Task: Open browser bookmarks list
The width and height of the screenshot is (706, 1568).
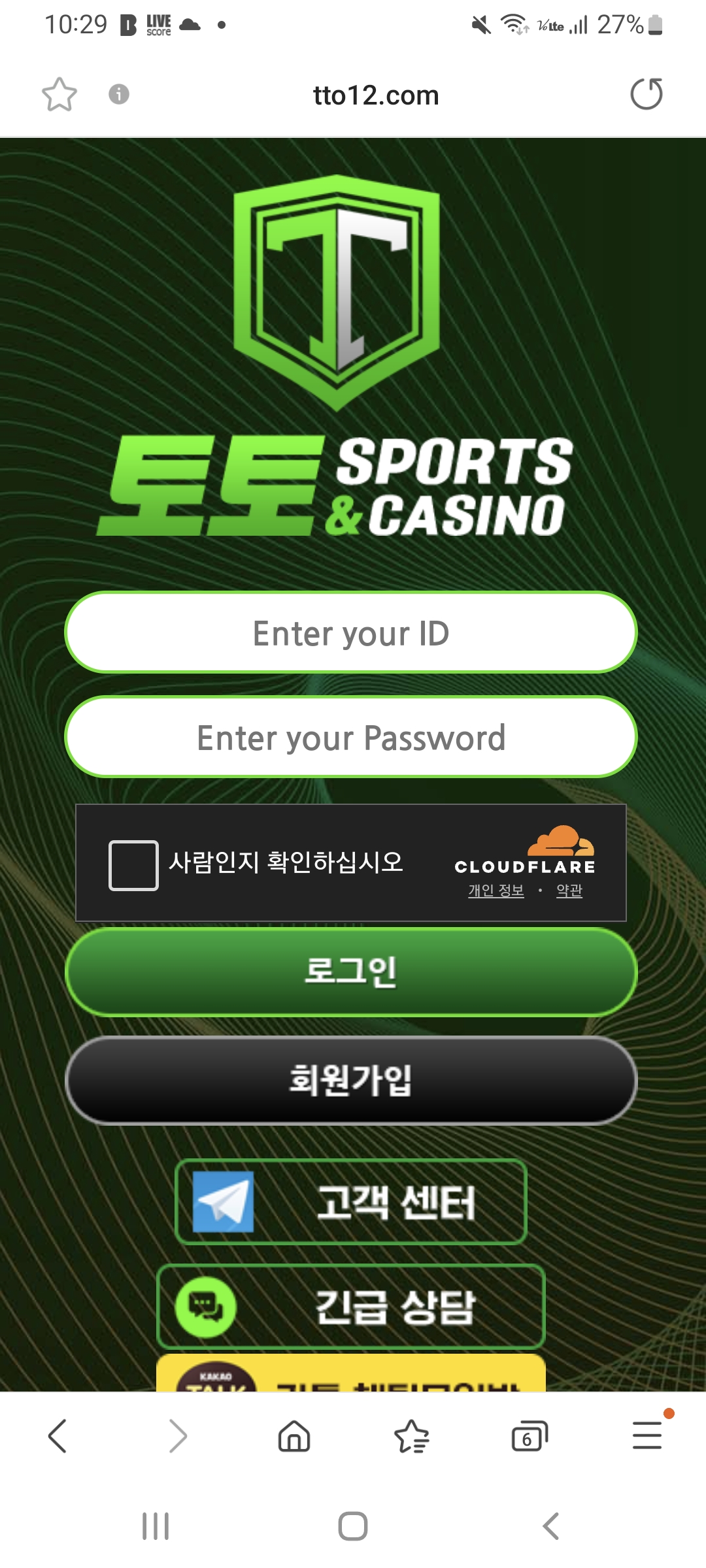Action: point(412,1436)
